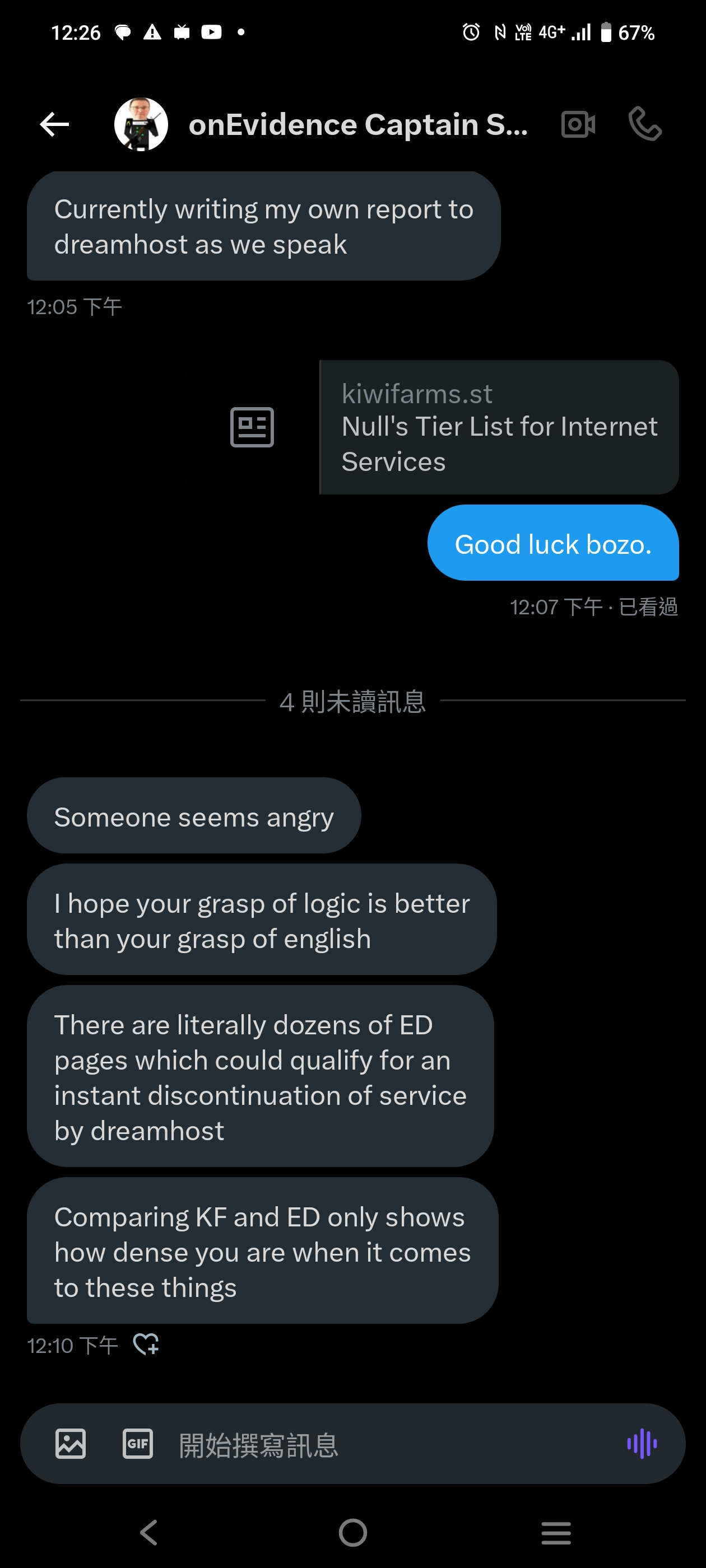Record a voice message
The image size is (706, 1568).
click(x=642, y=1444)
